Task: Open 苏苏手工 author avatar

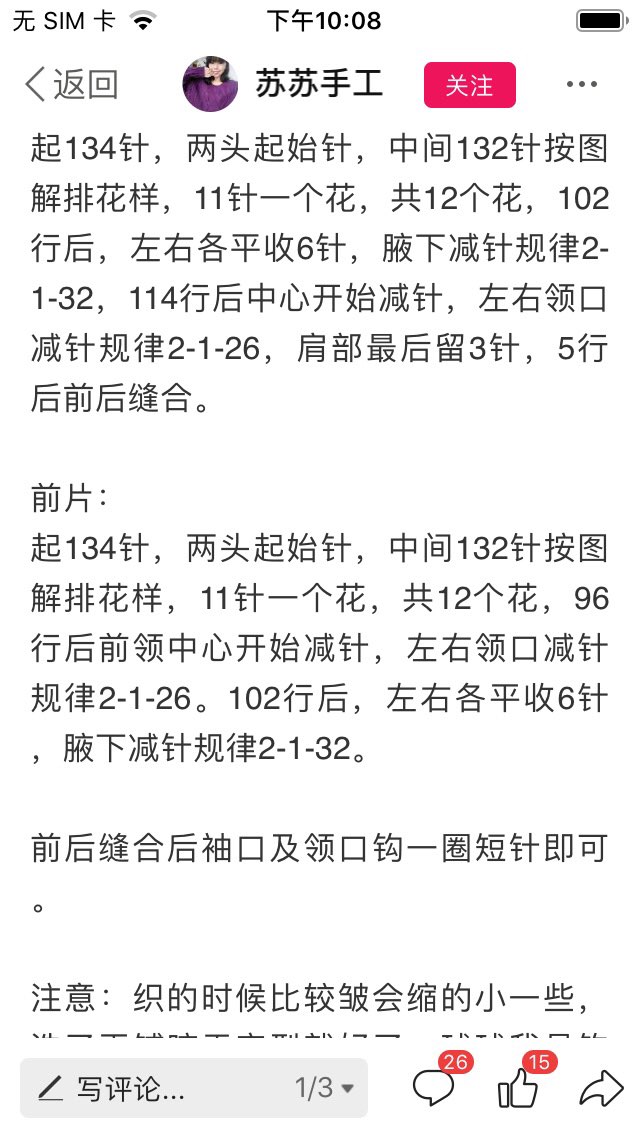Action: 210,84
